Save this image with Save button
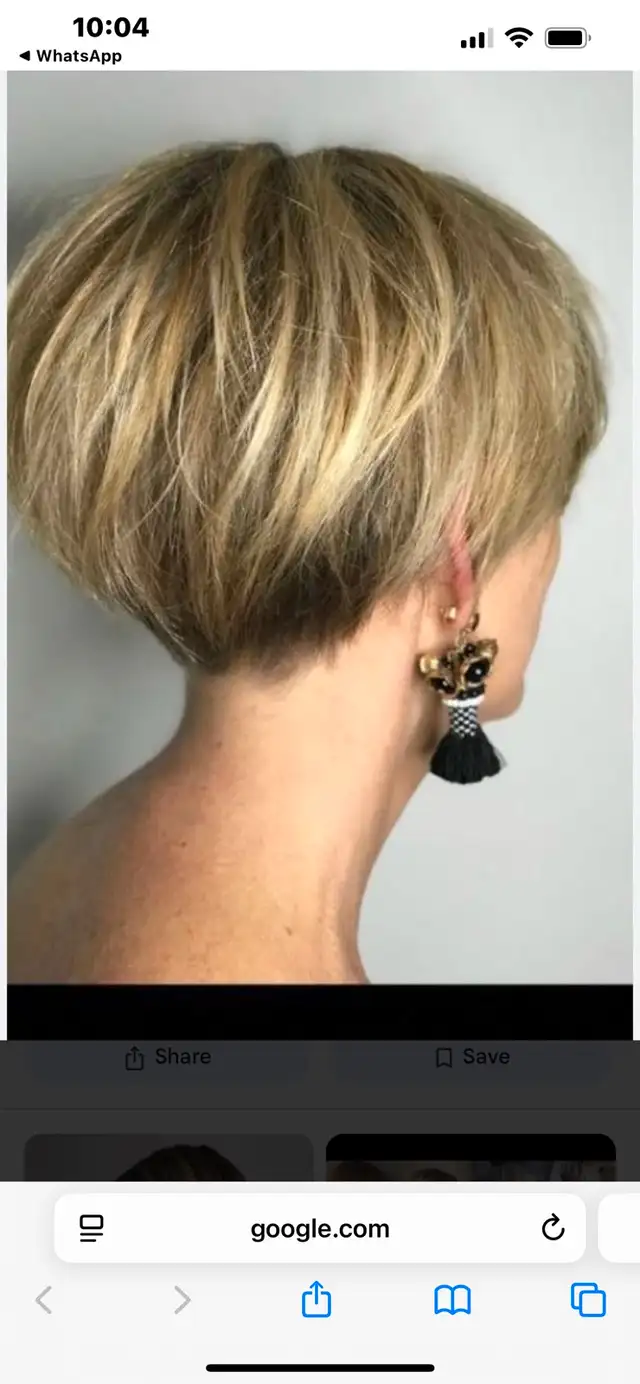Viewport: 640px width, 1384px height. click(472, 1057)
